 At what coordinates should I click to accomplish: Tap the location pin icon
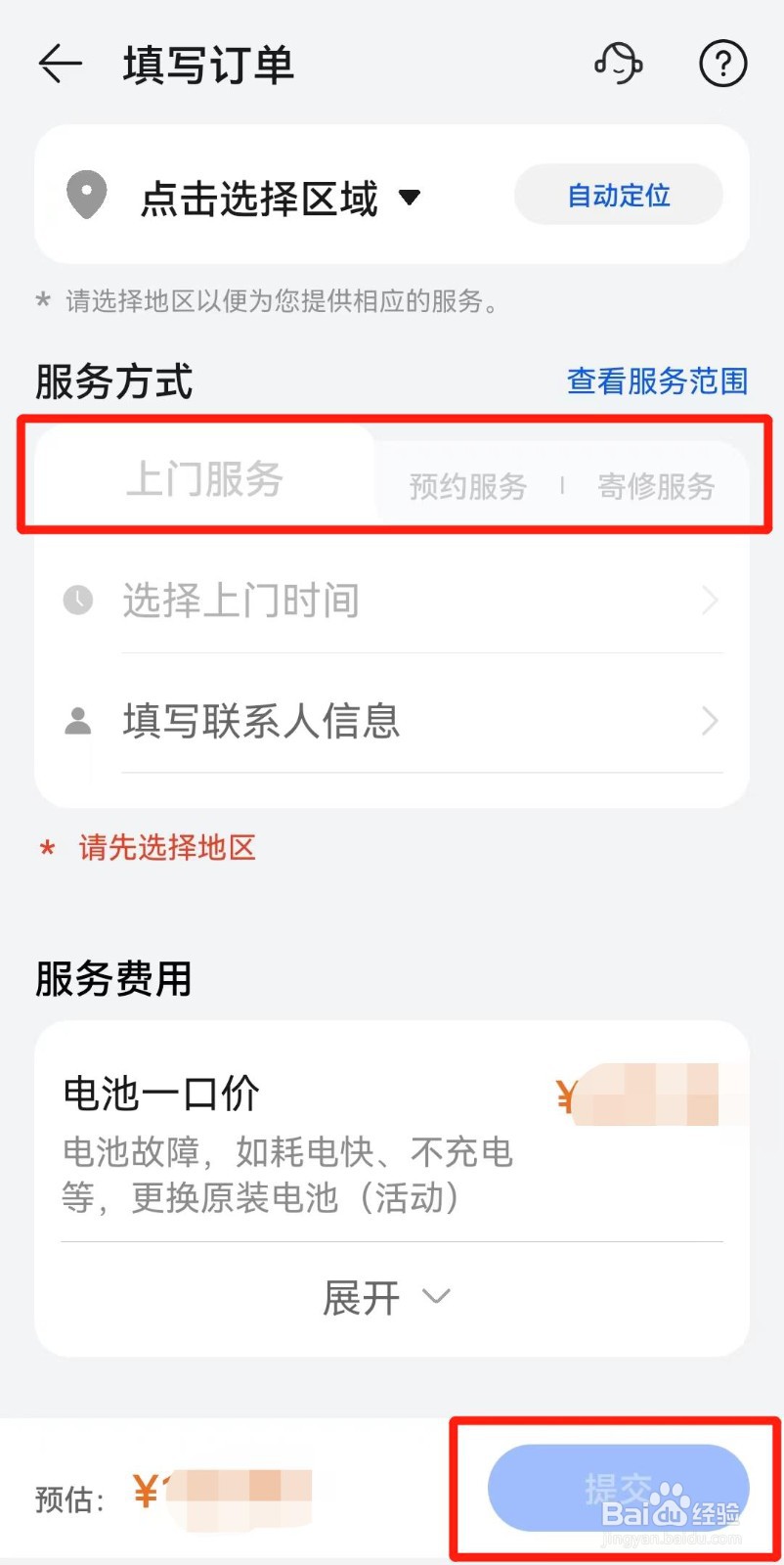(x=86, y=194)
